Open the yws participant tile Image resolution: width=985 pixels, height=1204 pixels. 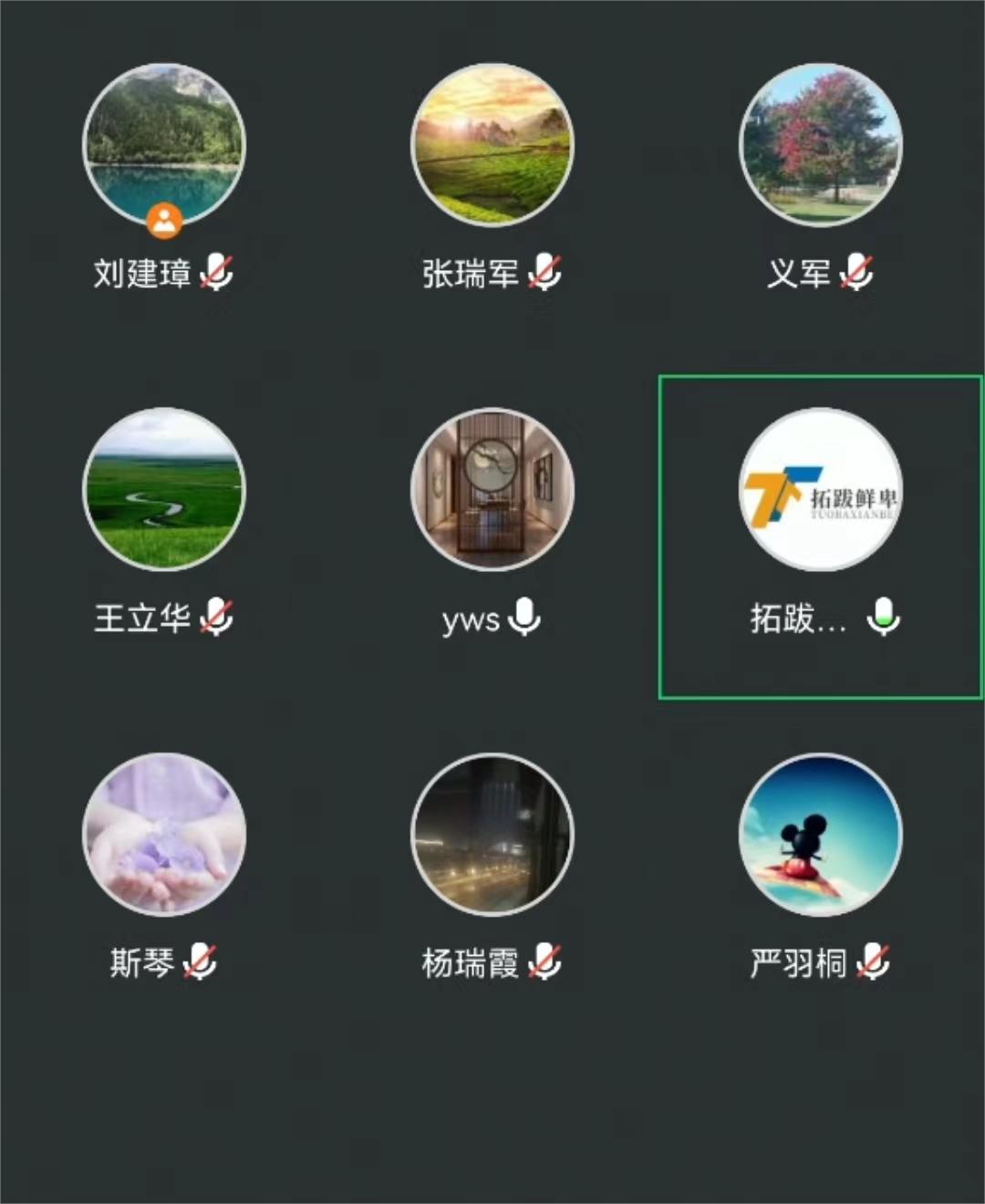coord(493,490)
